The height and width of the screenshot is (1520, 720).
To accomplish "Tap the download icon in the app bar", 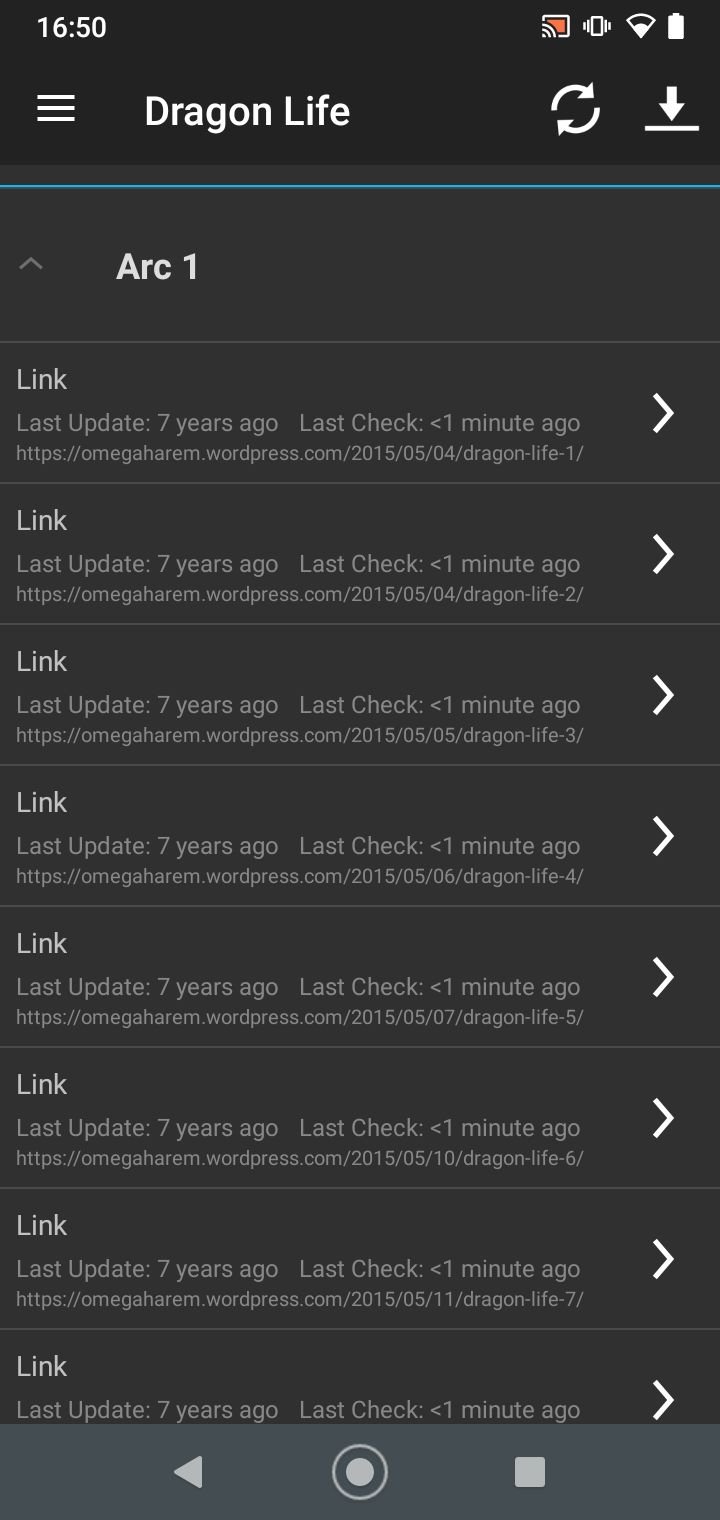I will click(x=671, y=109).
